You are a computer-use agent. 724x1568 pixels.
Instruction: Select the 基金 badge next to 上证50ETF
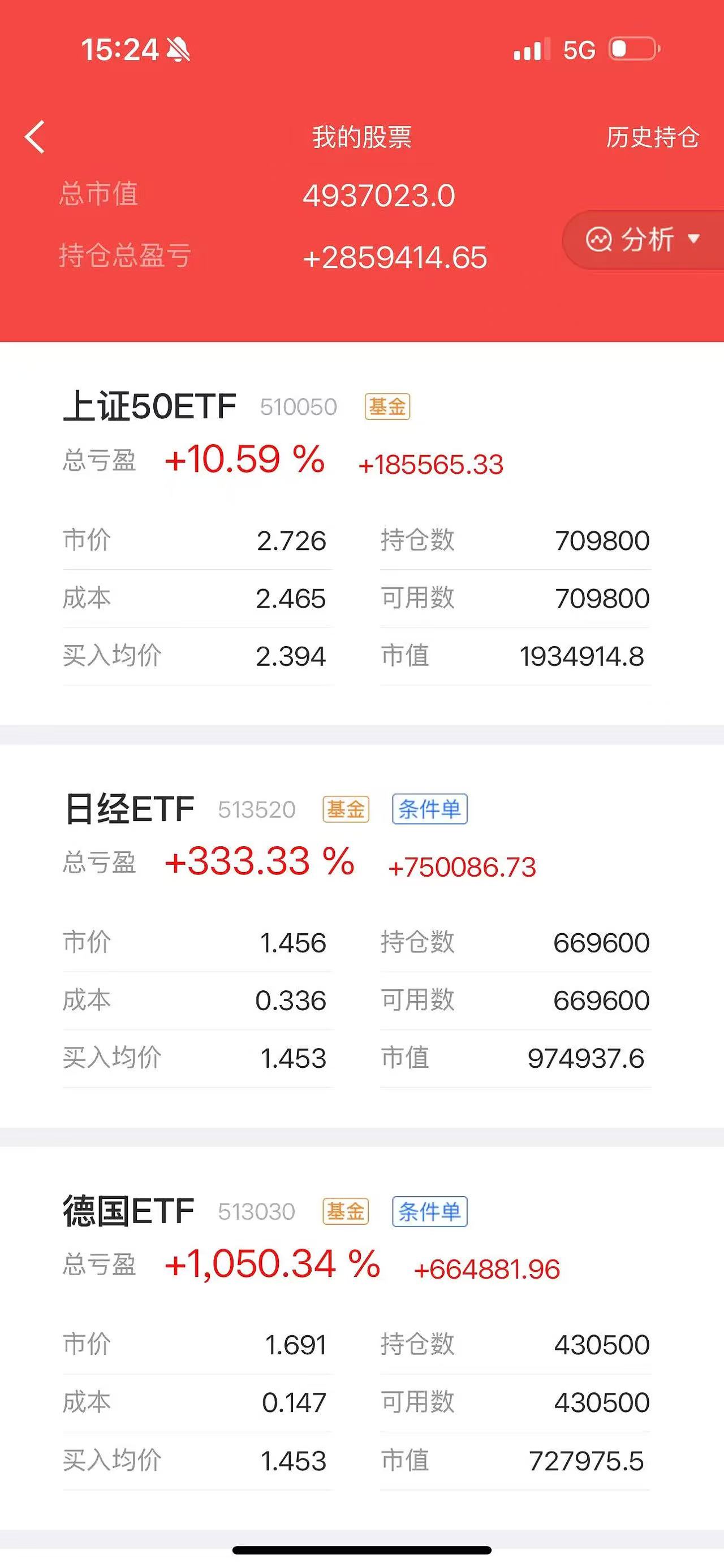pyautogui.click(x=387, y=406)
